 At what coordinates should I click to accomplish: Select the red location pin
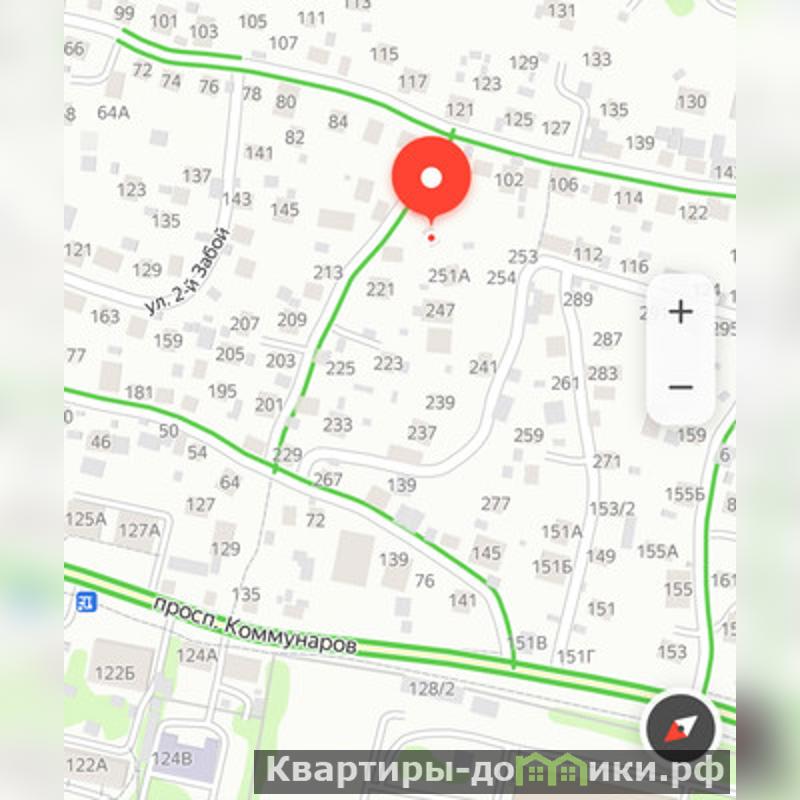[431, 180]
